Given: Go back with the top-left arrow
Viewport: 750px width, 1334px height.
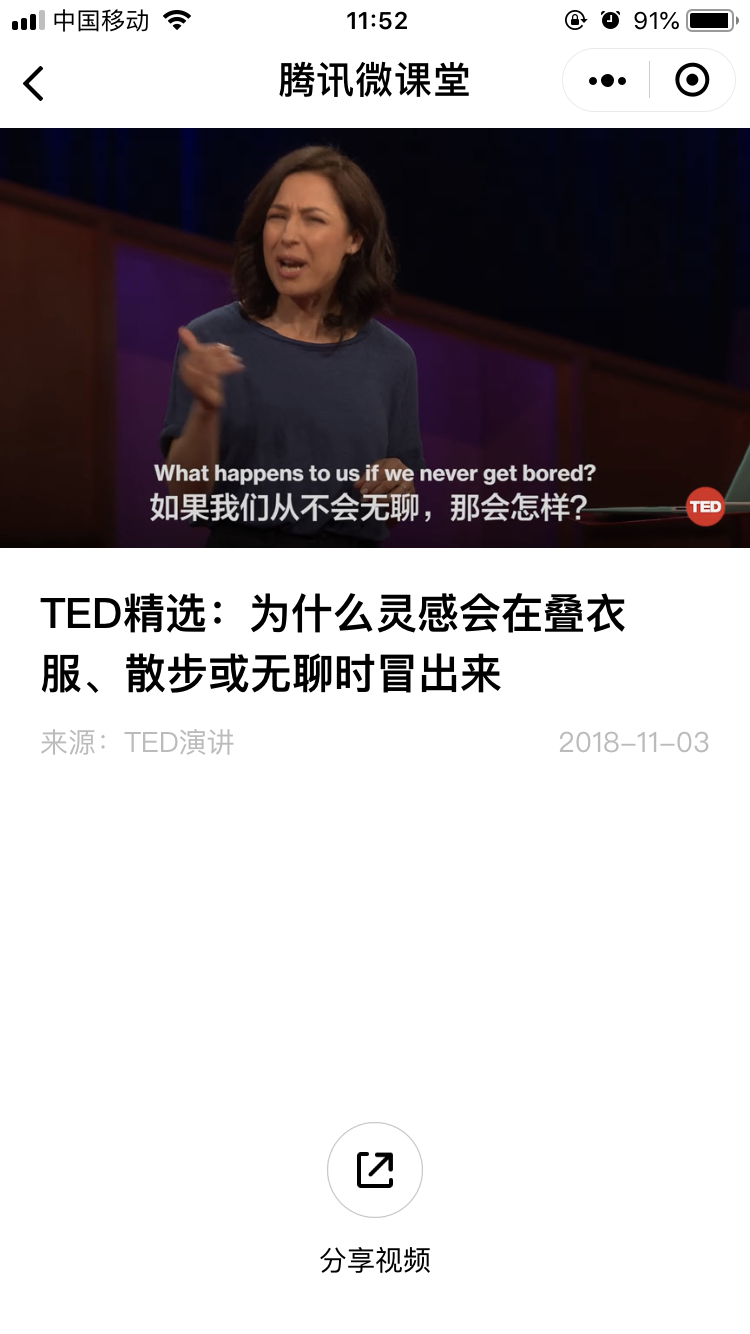Looking at the screenshot, I should tap(34, 83).
